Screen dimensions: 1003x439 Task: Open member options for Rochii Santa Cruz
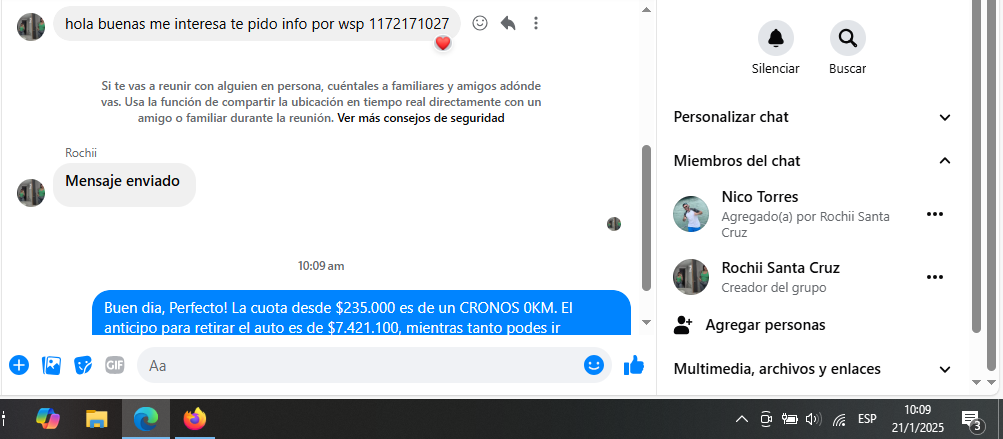point(935,277)
